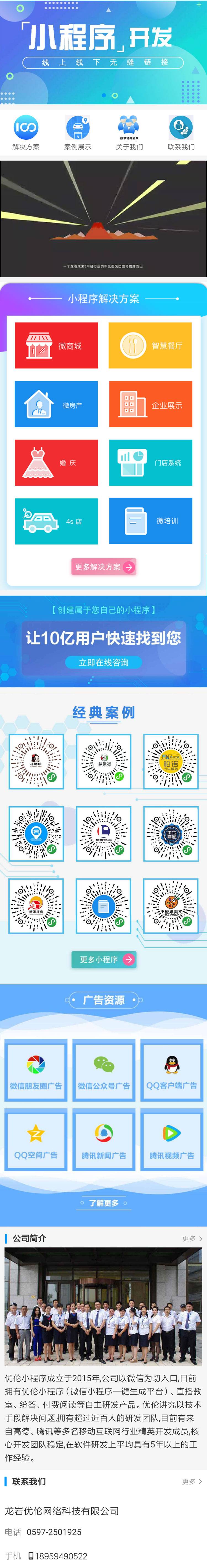207x1568 pixels.
Task: Open 联系我们 shortcut
Action: point(181,133)
